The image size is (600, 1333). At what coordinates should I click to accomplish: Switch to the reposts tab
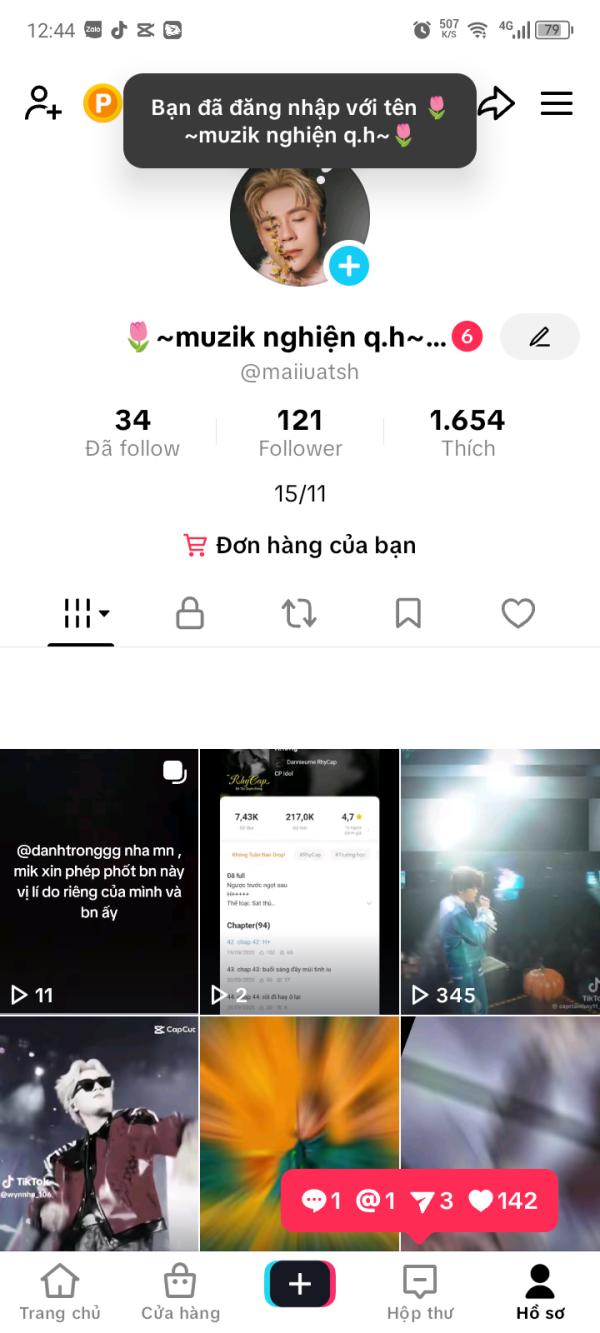(x=299, y=613)
